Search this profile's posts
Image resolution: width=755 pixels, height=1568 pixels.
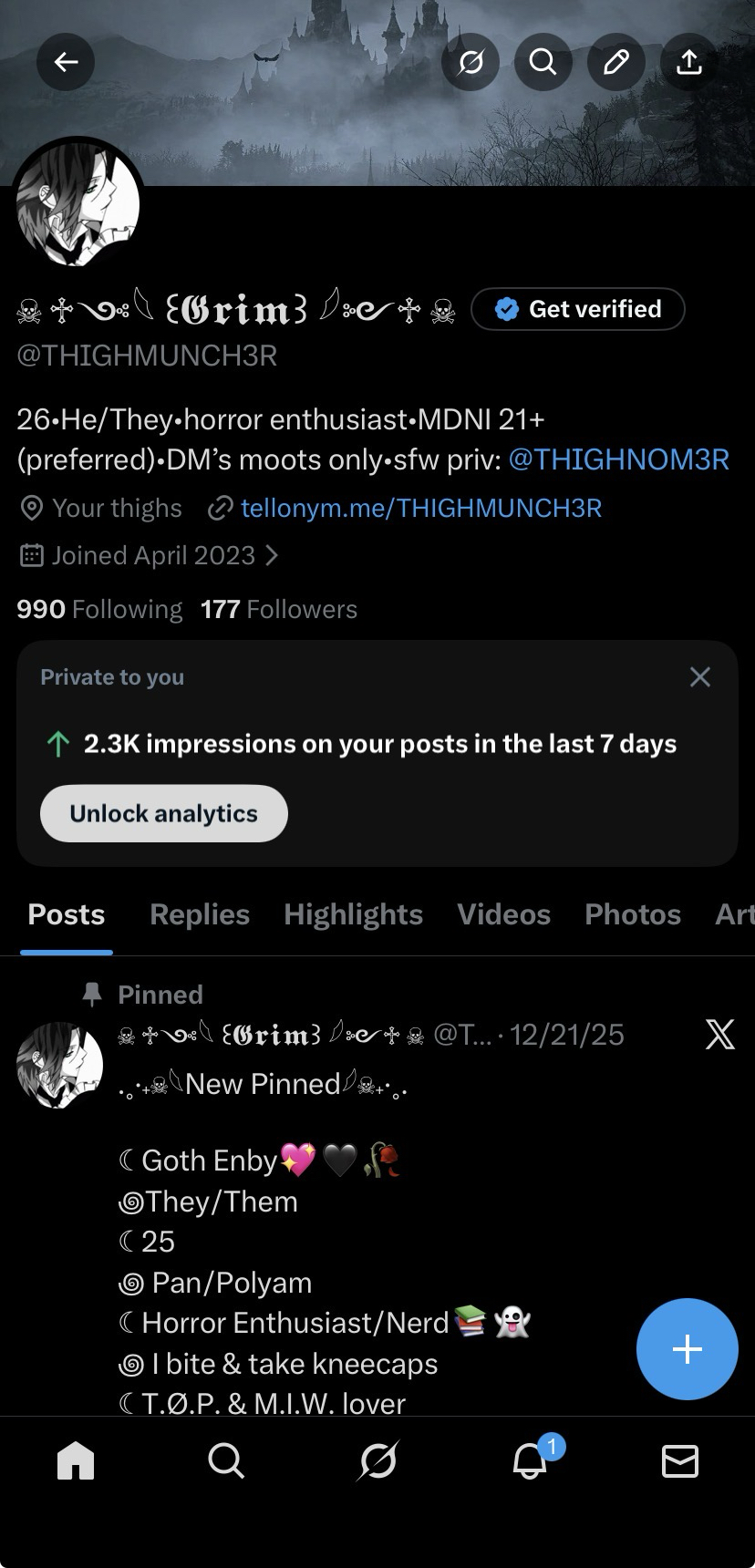(543, 62)
